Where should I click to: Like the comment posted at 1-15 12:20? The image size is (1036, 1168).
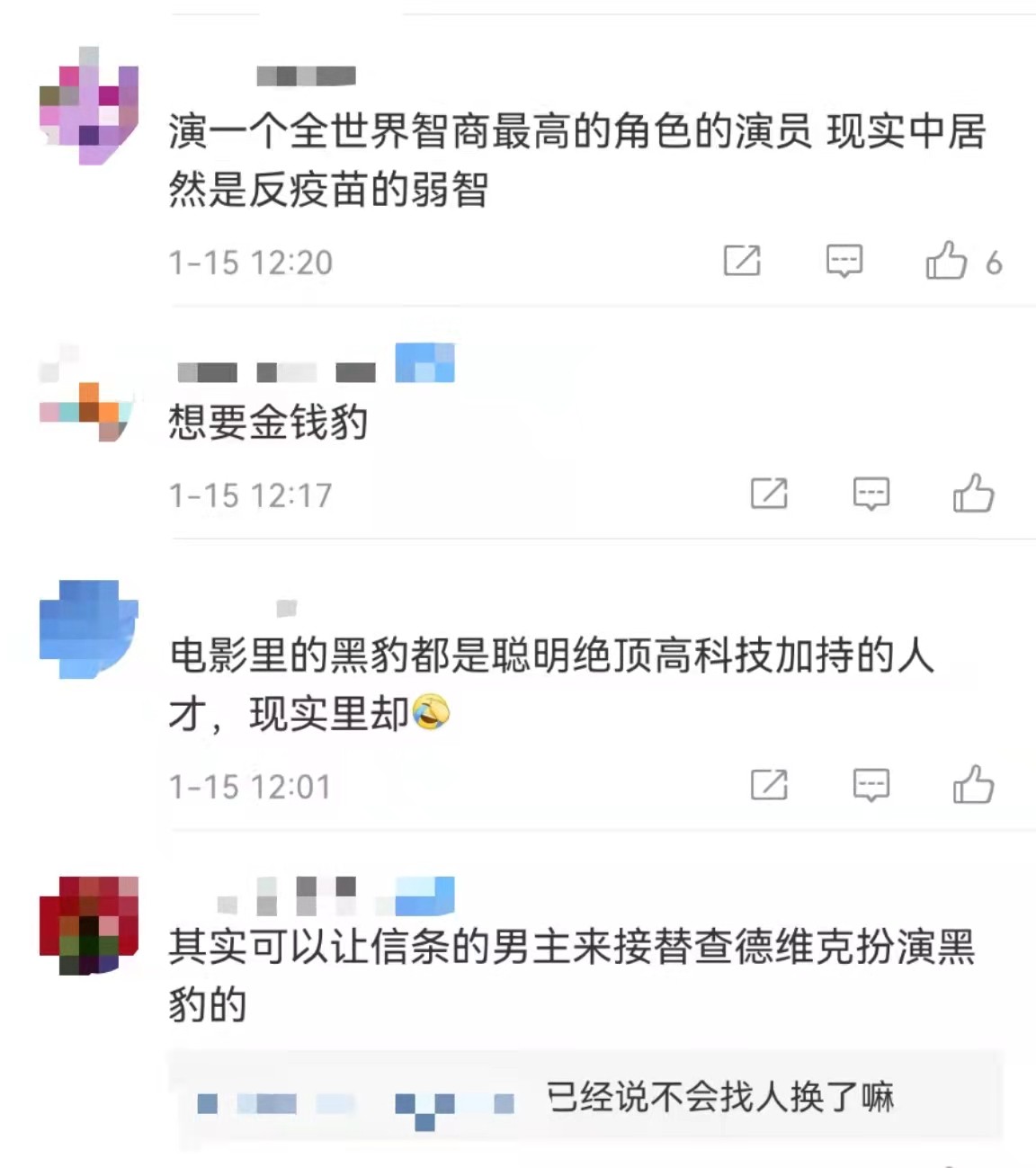(x=946, y=261)
